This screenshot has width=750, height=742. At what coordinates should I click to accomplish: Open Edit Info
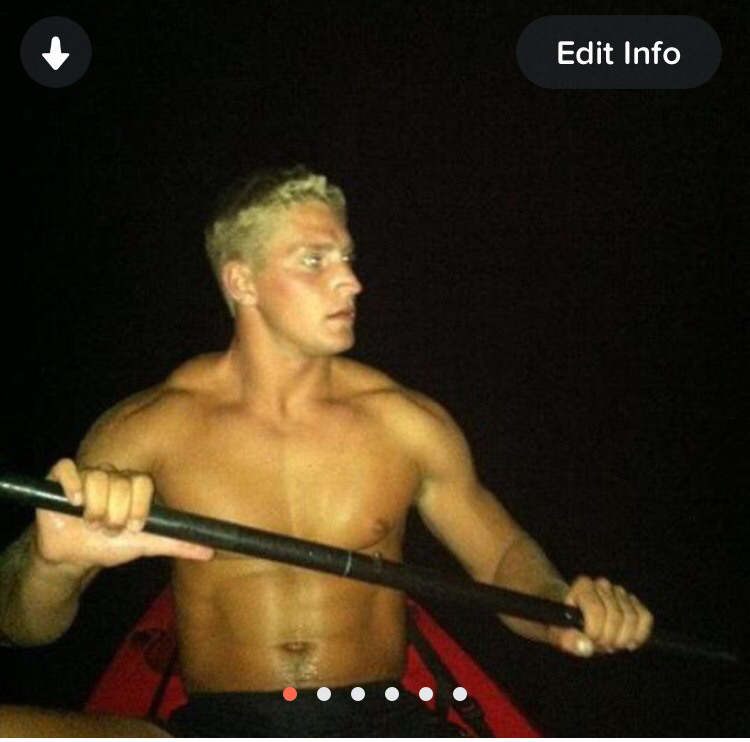pos(618,53)
